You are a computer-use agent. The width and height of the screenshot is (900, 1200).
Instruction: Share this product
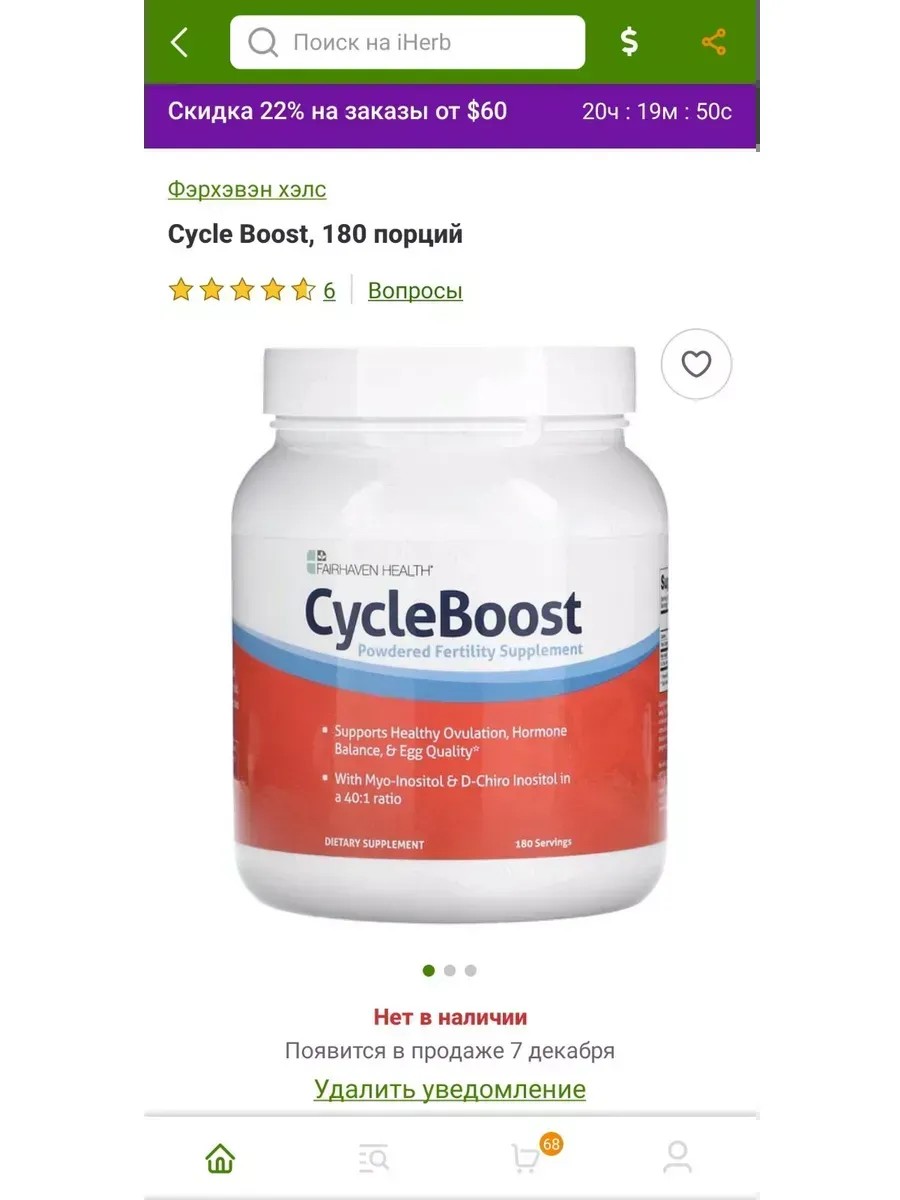713,42
